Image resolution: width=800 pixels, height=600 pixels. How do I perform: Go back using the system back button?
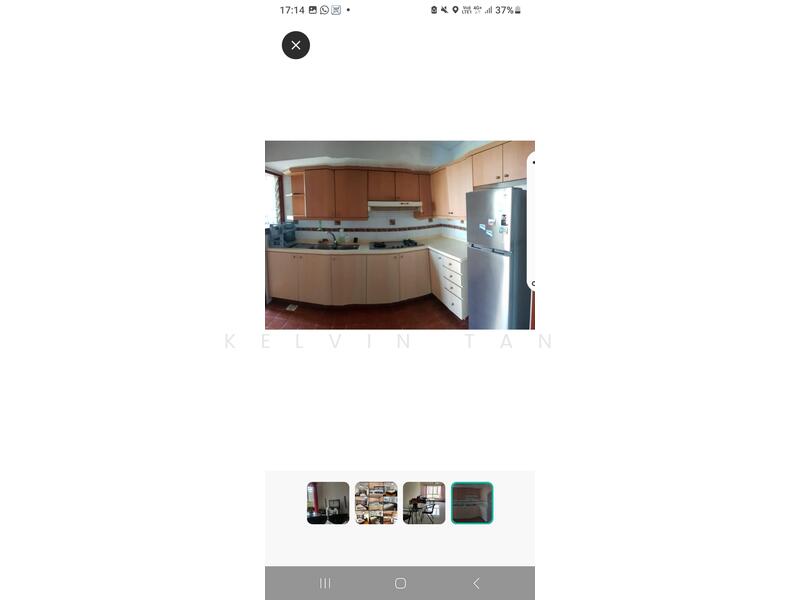pos(476,583)
